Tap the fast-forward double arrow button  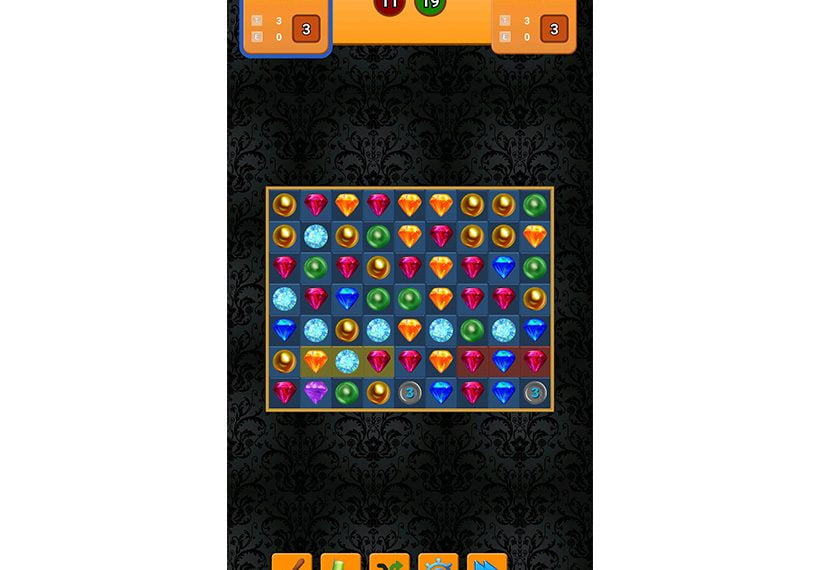(487, 563)
